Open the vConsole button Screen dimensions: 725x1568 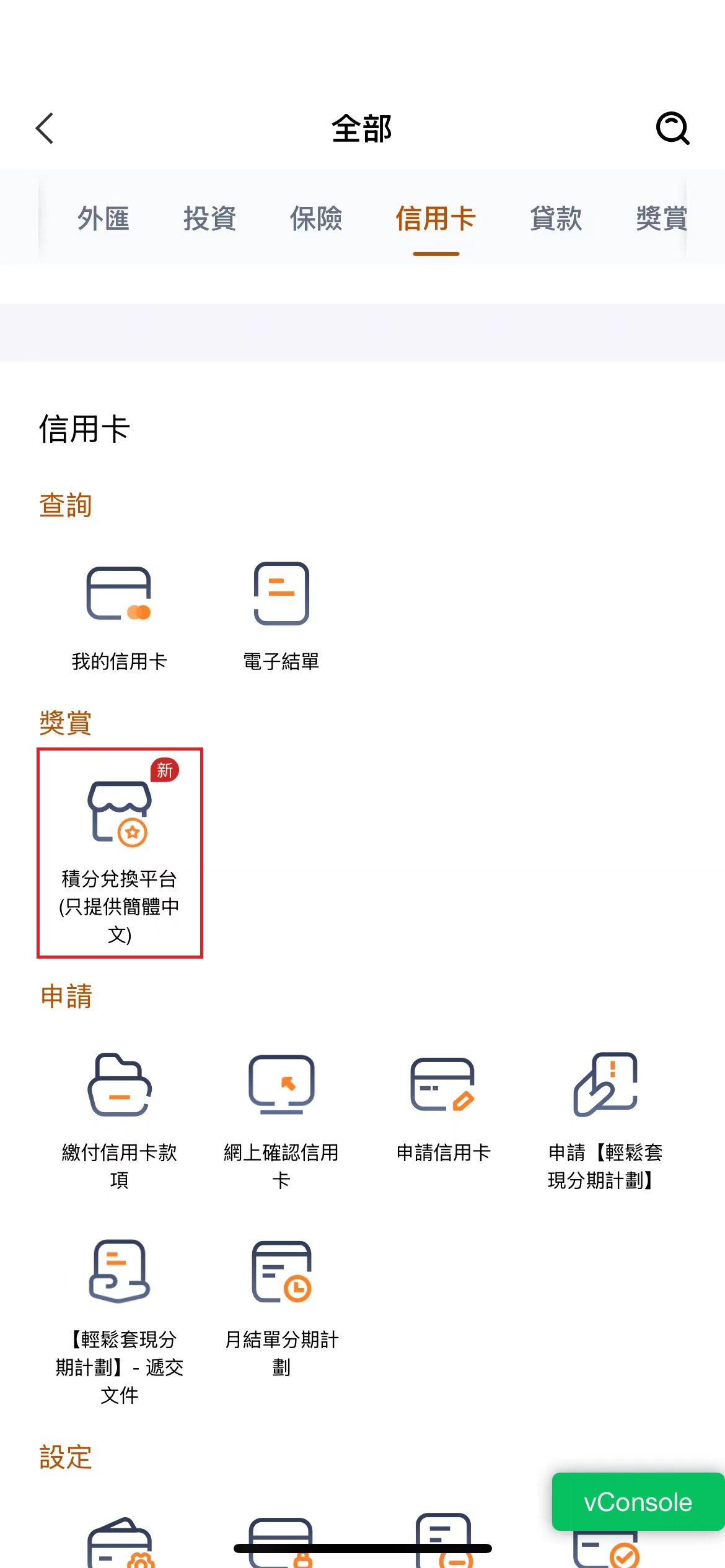(638, 1502)
